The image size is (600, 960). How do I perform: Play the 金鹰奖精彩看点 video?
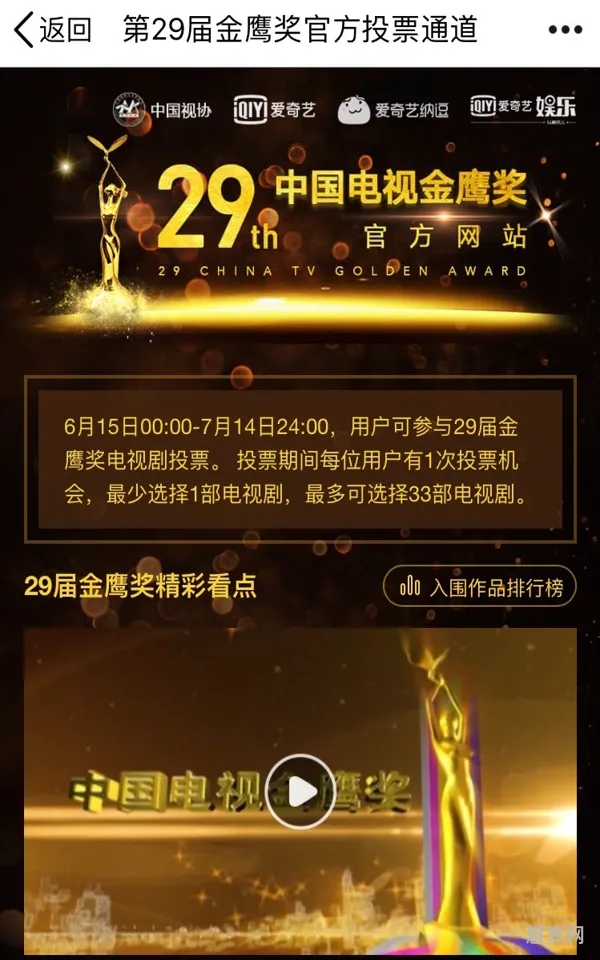(x=300, y=792)
